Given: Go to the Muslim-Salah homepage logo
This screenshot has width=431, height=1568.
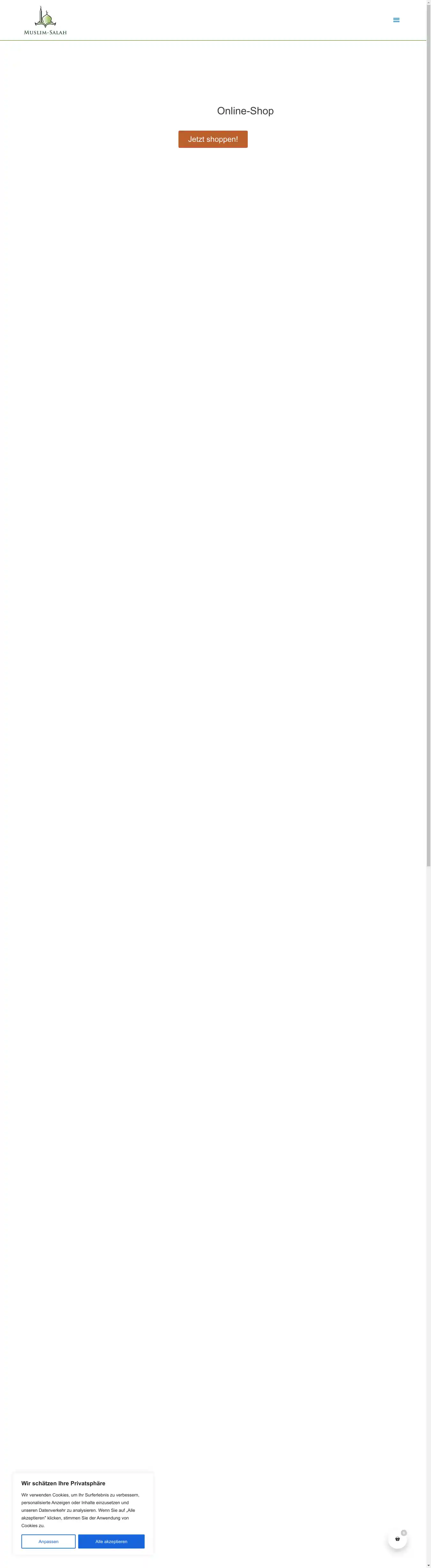Looking at the screenshot, I should click(45, 21).
